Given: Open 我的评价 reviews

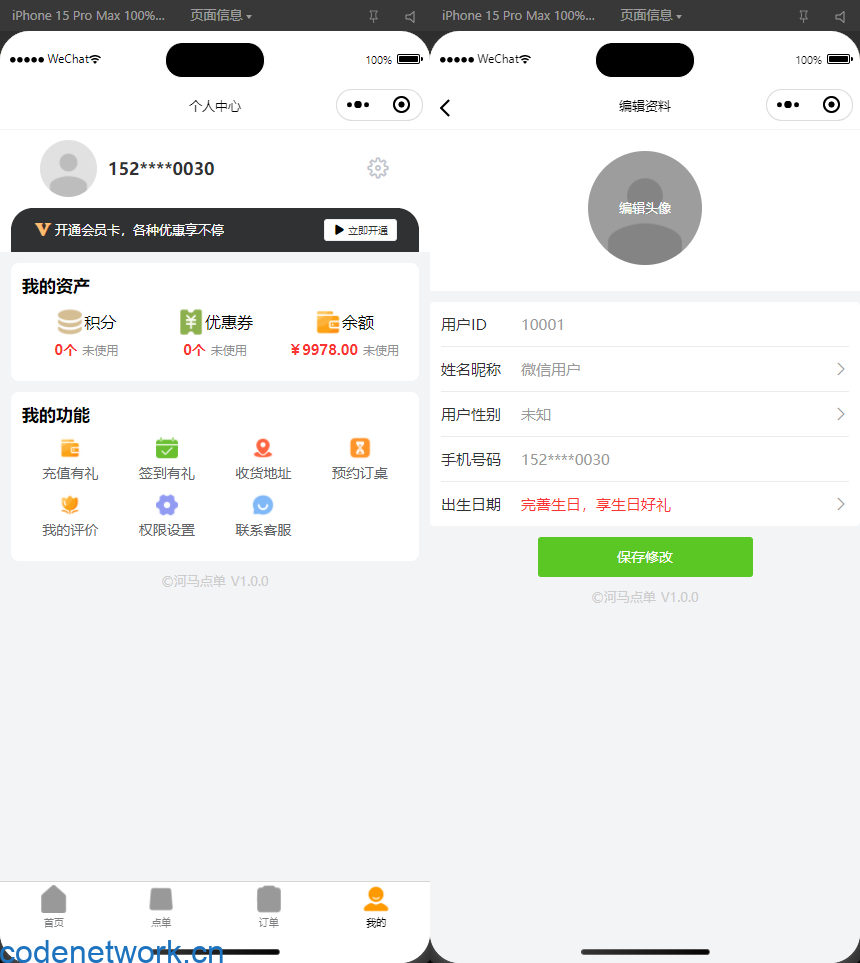Looking at the screenshot, I should 70,516.
